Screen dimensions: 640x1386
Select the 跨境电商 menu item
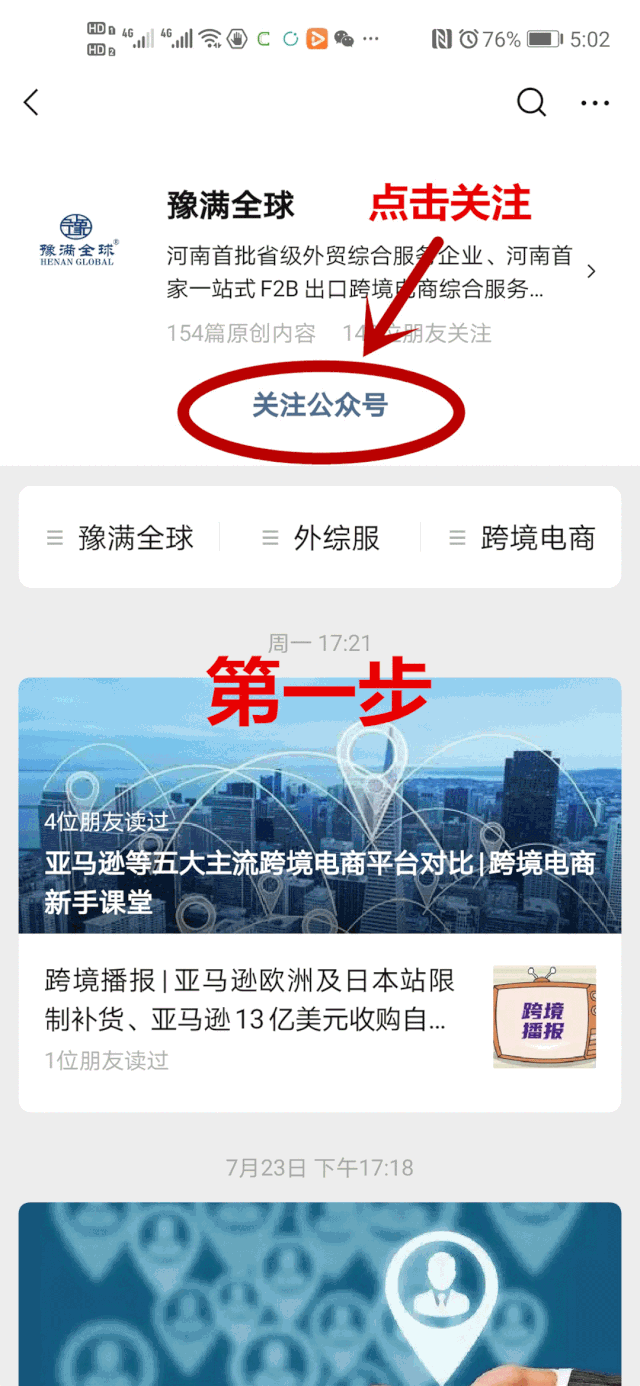pos(522,538)
